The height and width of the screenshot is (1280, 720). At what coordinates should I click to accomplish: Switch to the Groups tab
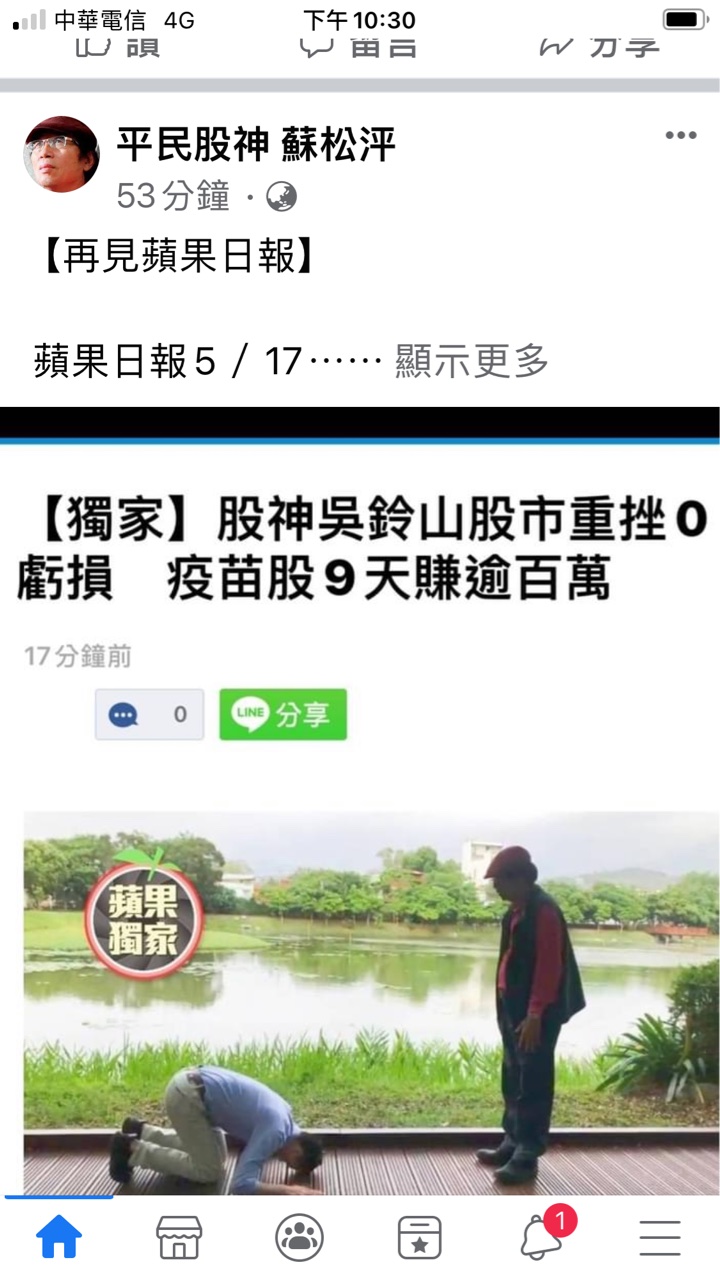click(x=299, y=1238)
